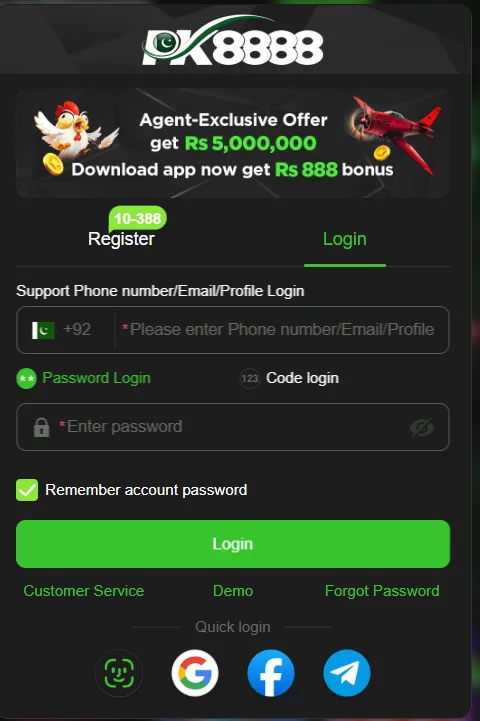
Task: Tap the green Login button
Action: [233, 544]
